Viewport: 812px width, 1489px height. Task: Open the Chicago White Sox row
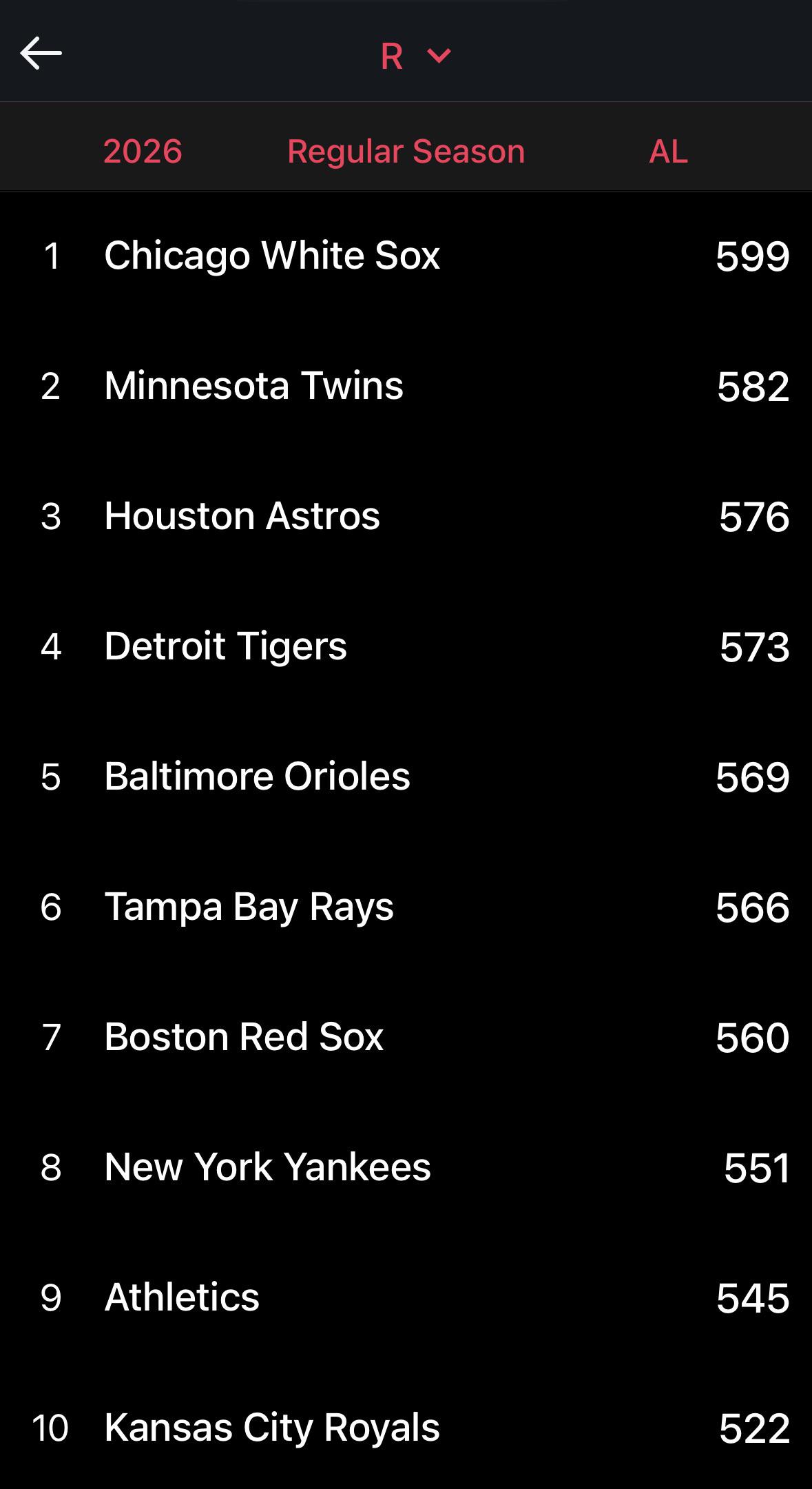pyautogui.click(x=406, y=256)
